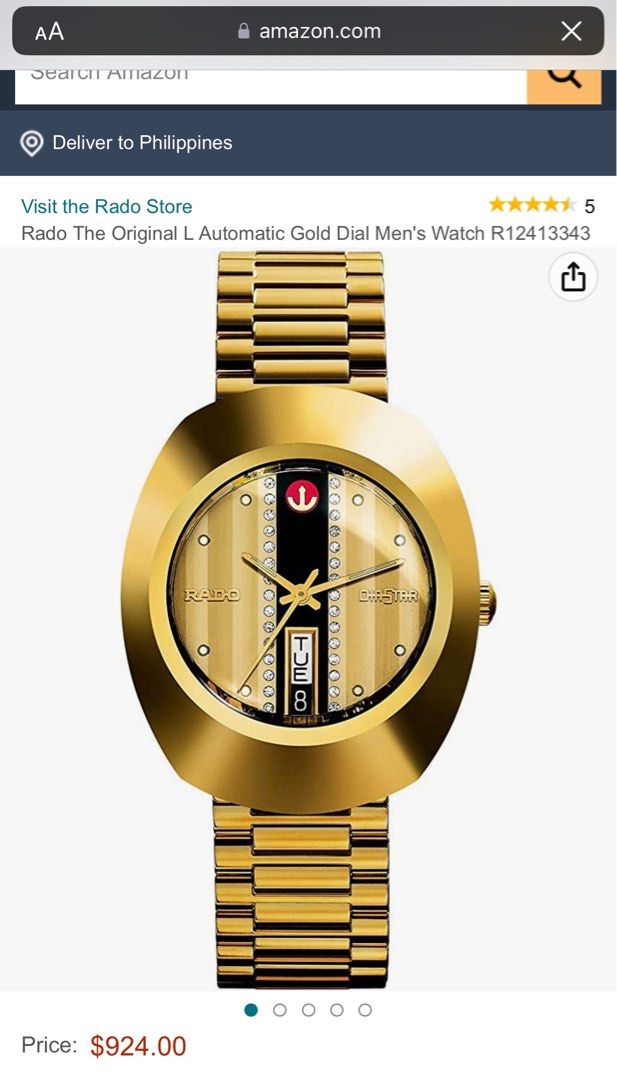Share this Rado watch listing

coord(573,277)
